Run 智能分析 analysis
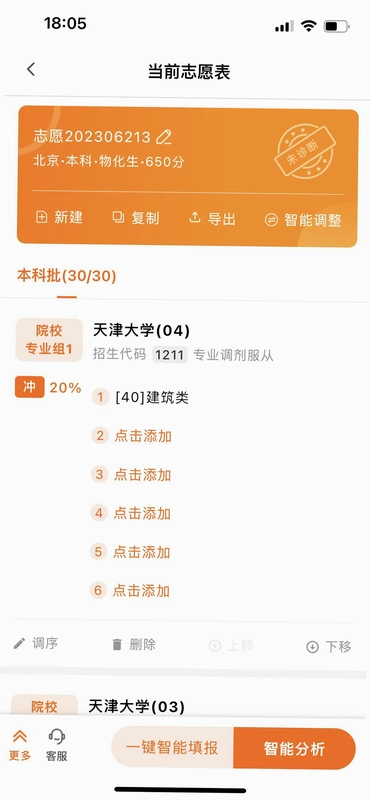 [294, 748]
